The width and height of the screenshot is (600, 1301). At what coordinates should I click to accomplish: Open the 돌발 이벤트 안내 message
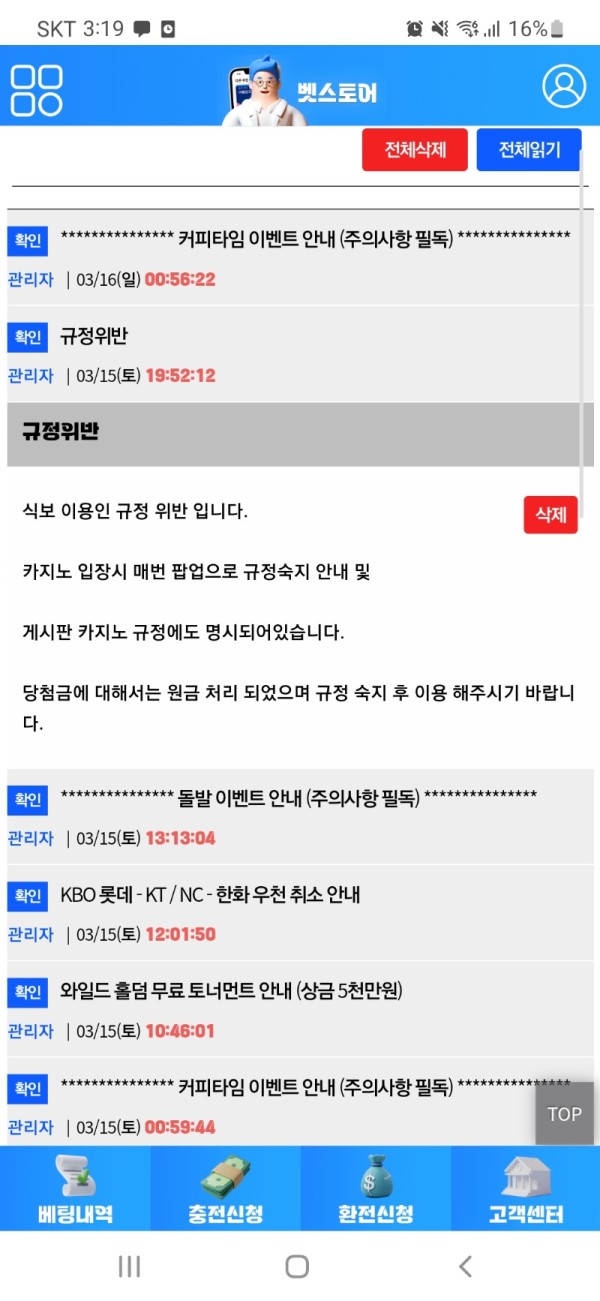pos(298,797)
